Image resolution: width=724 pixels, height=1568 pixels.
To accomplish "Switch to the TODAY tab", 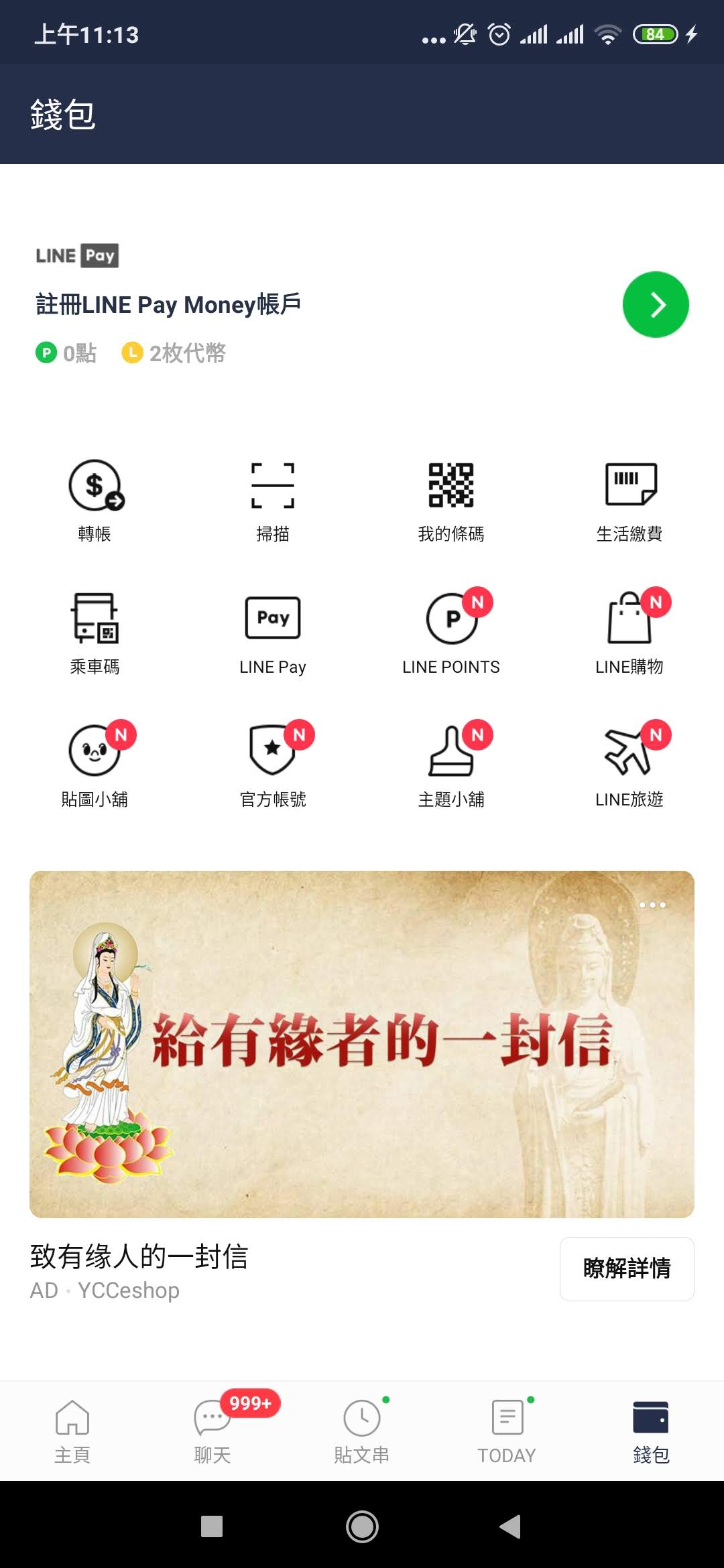I will 507,1431.
